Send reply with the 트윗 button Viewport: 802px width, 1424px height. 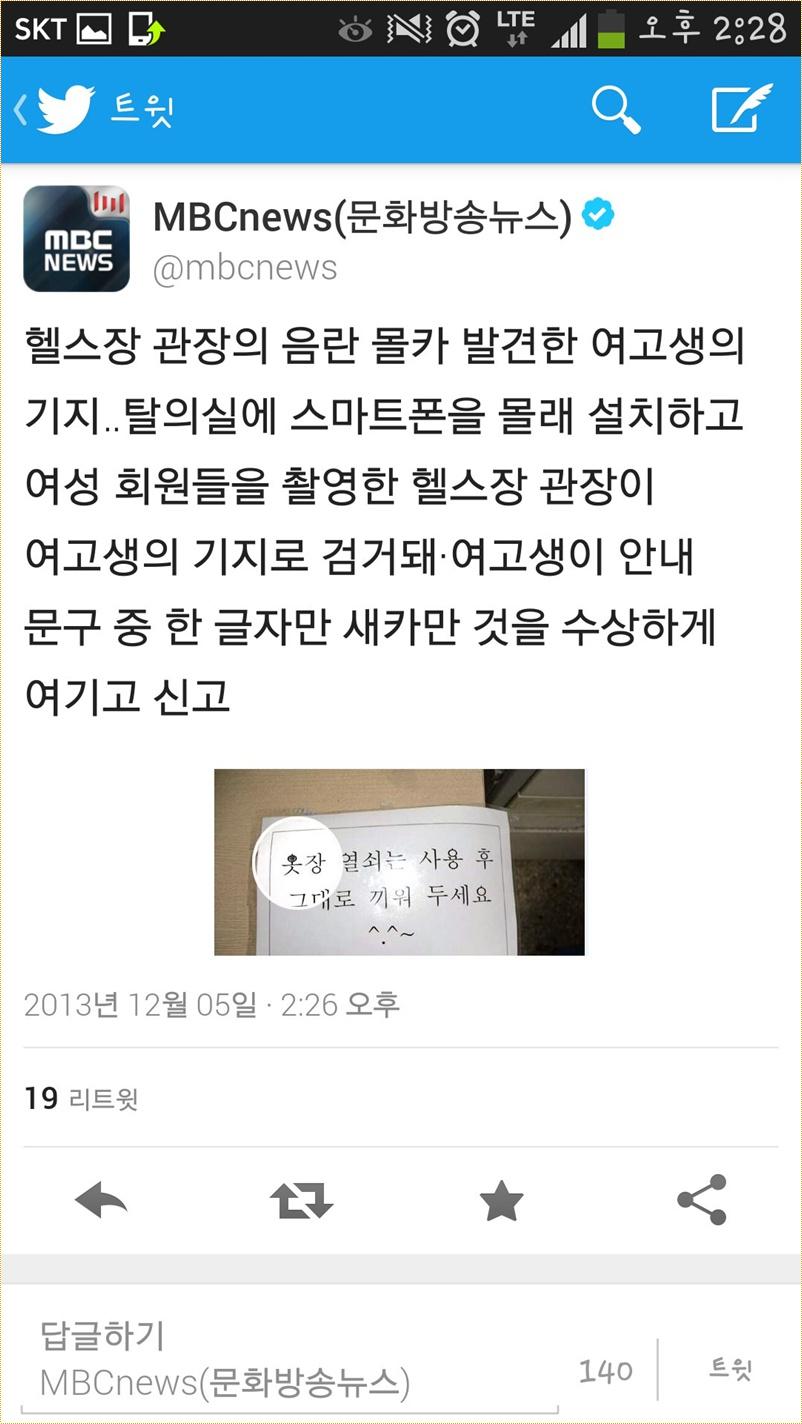point(730,1368)
